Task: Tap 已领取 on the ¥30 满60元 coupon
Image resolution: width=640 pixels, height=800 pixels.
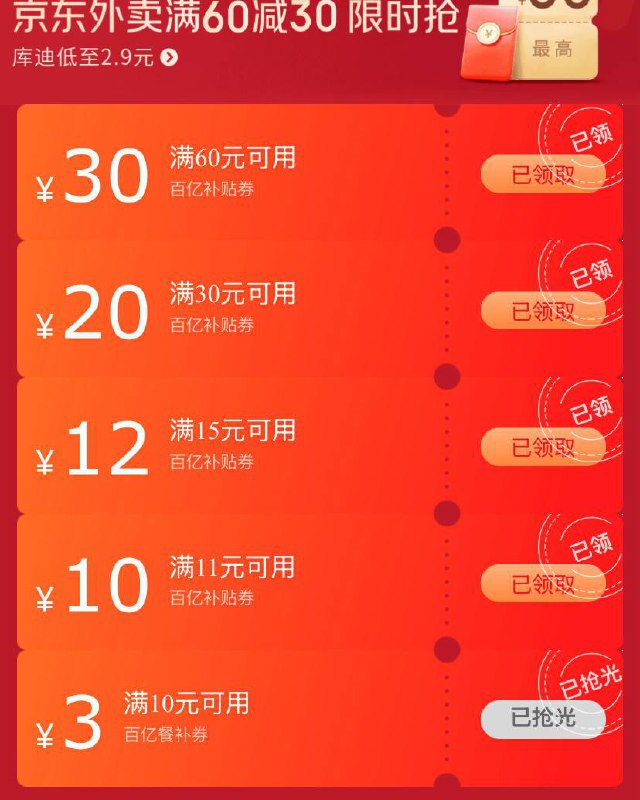Action: coord(543,174)
